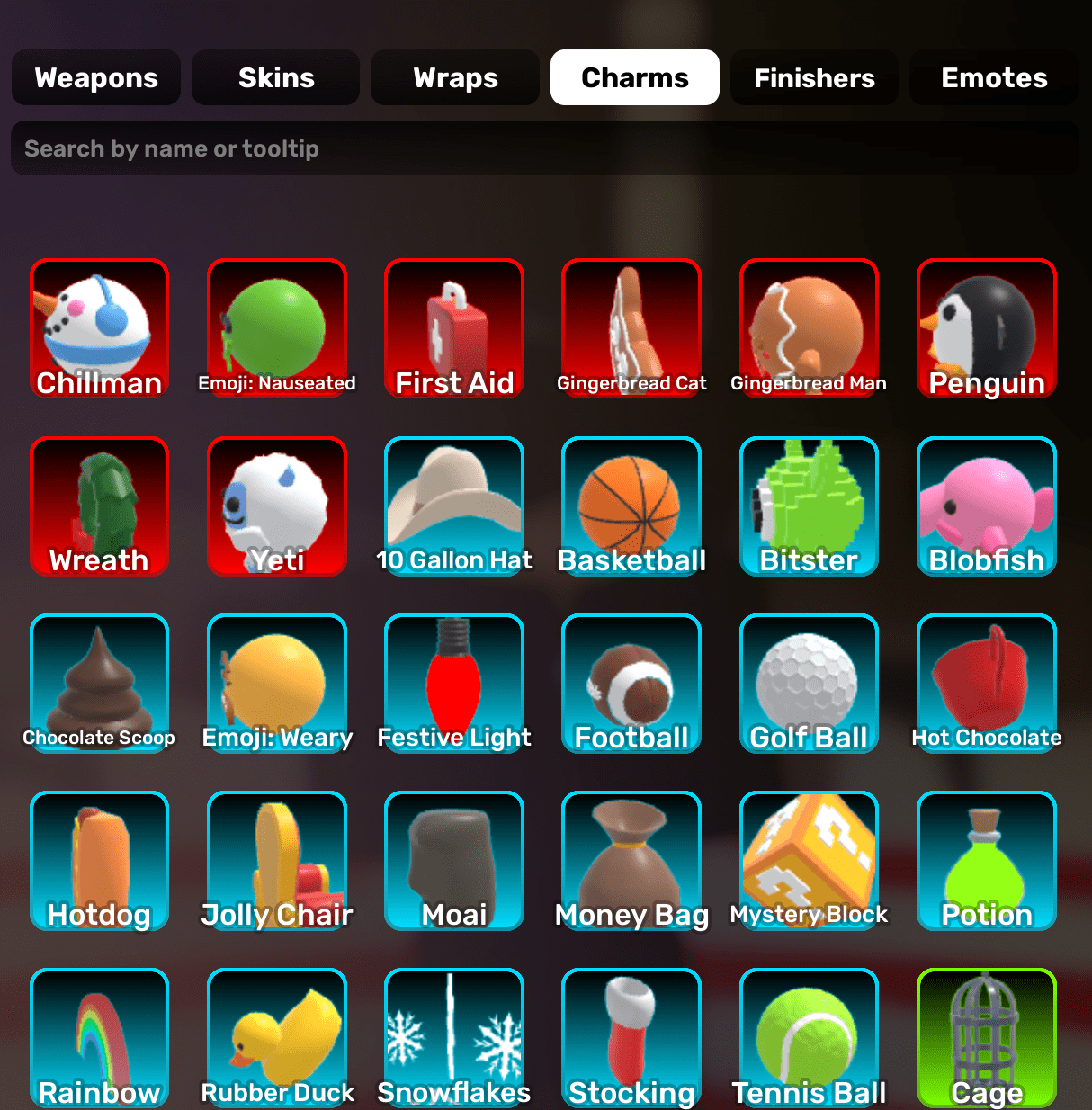Image resolution: width=1092 pixels, height=1110 pixels.
Task: Switch to the Weapons tab
Action: coord(96,77)
